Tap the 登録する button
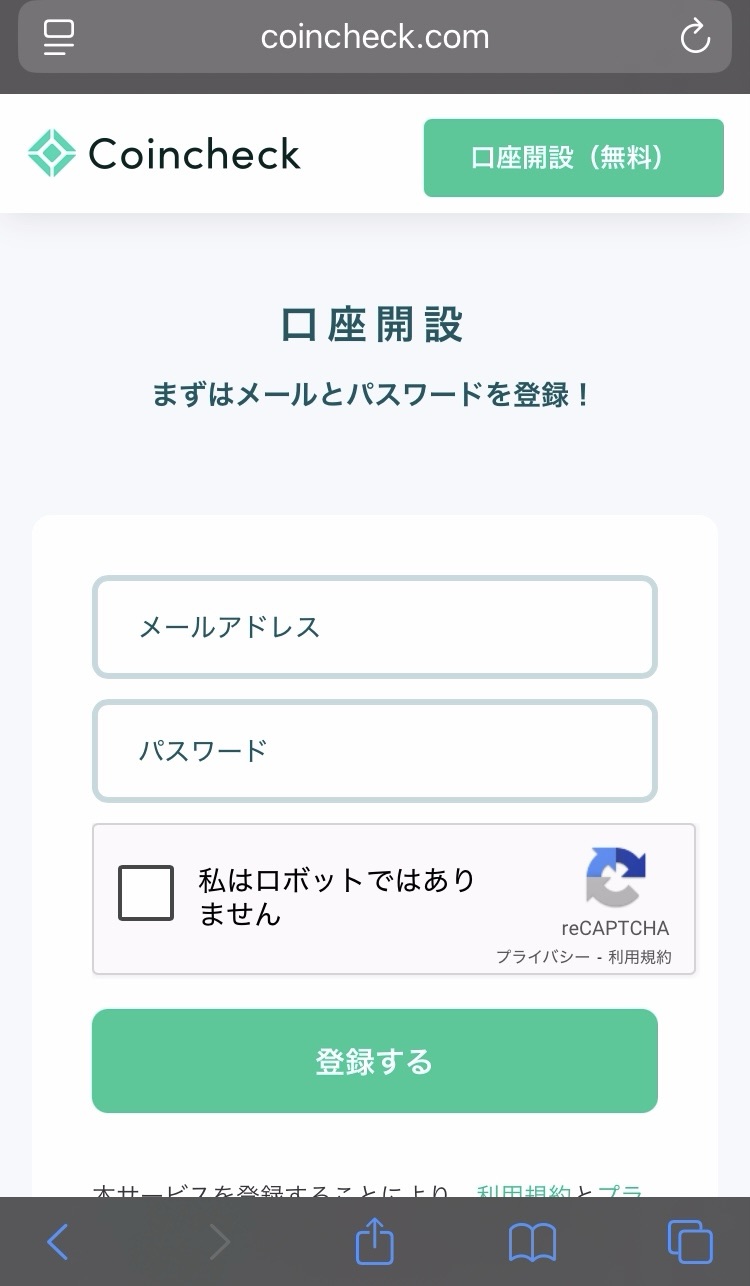Screen dimensions: 750x1286 [375, 1061]
